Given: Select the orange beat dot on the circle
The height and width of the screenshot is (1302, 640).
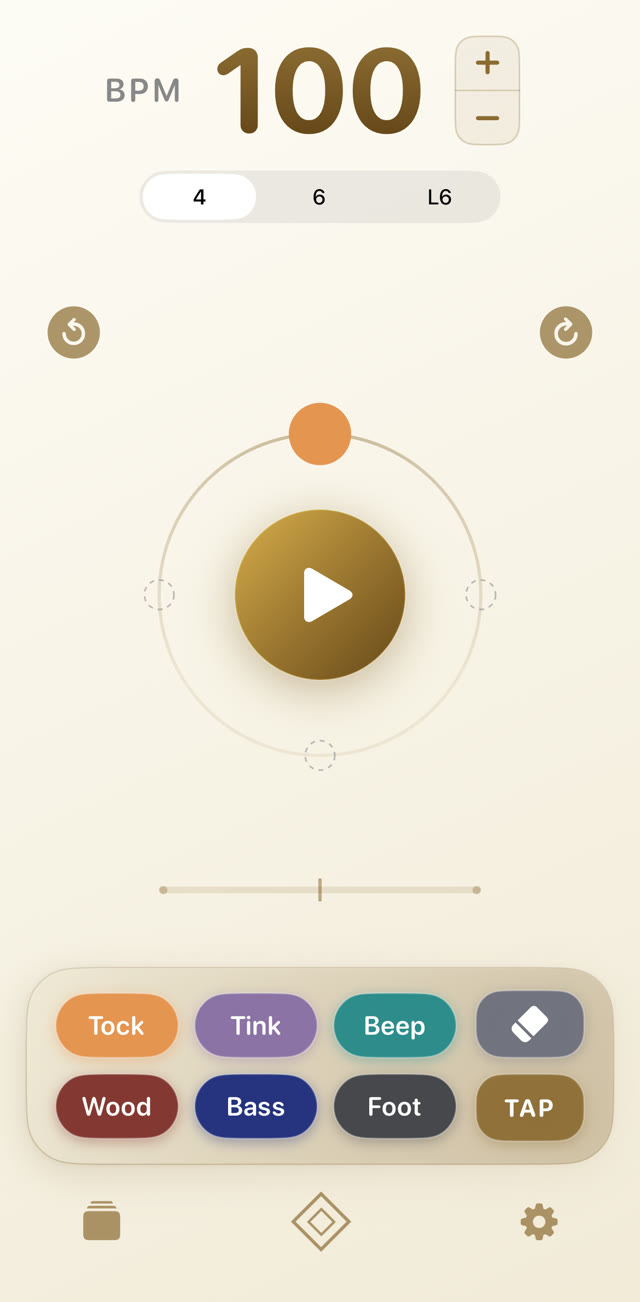Looking at the screenshot, I should point(320,434).
